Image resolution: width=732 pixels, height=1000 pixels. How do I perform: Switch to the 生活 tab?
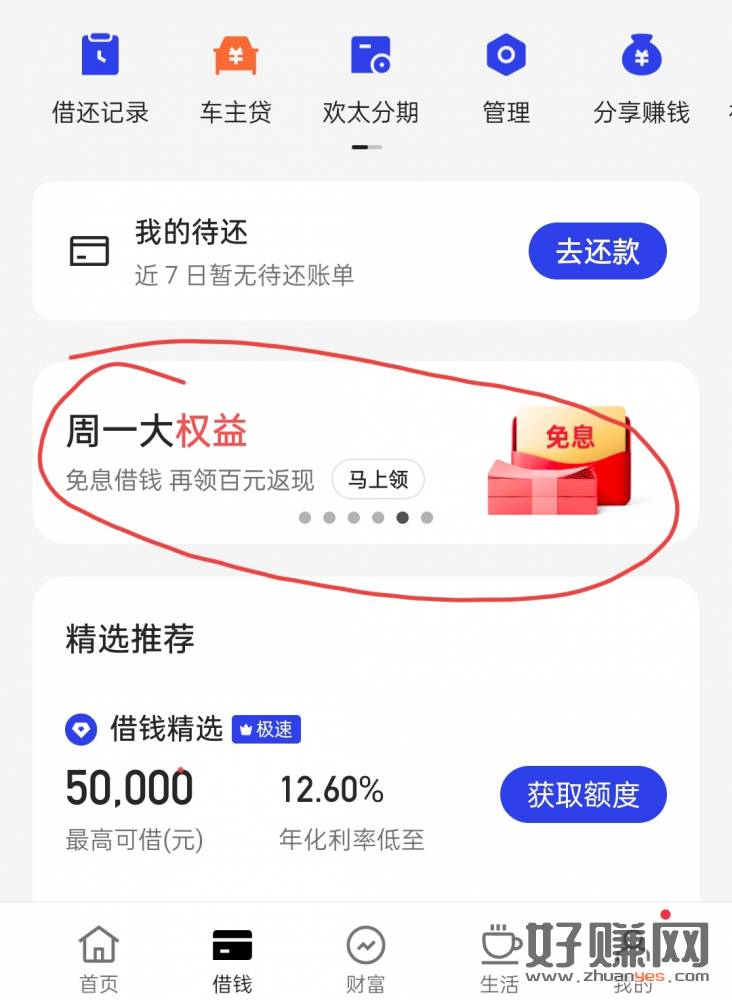point(499,958)
